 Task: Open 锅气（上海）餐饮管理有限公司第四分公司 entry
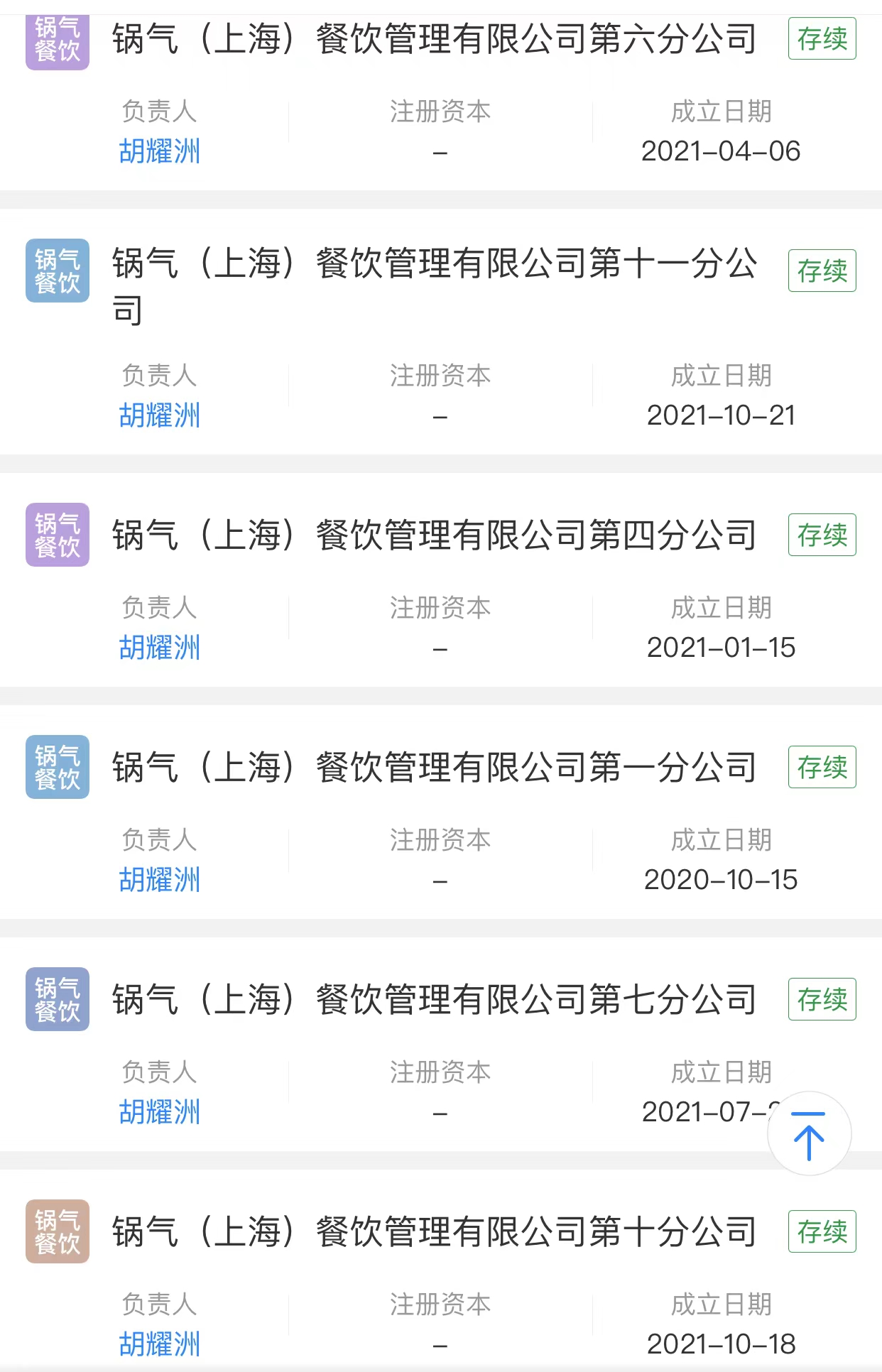coord(433,535)
